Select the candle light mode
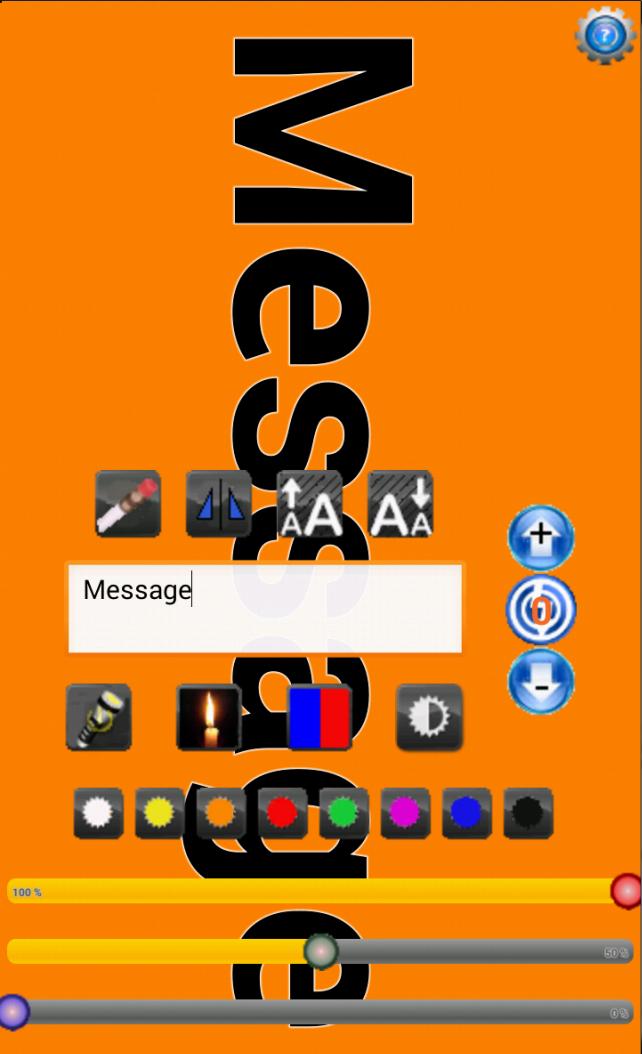The image size is (642, 1054). 208,717
